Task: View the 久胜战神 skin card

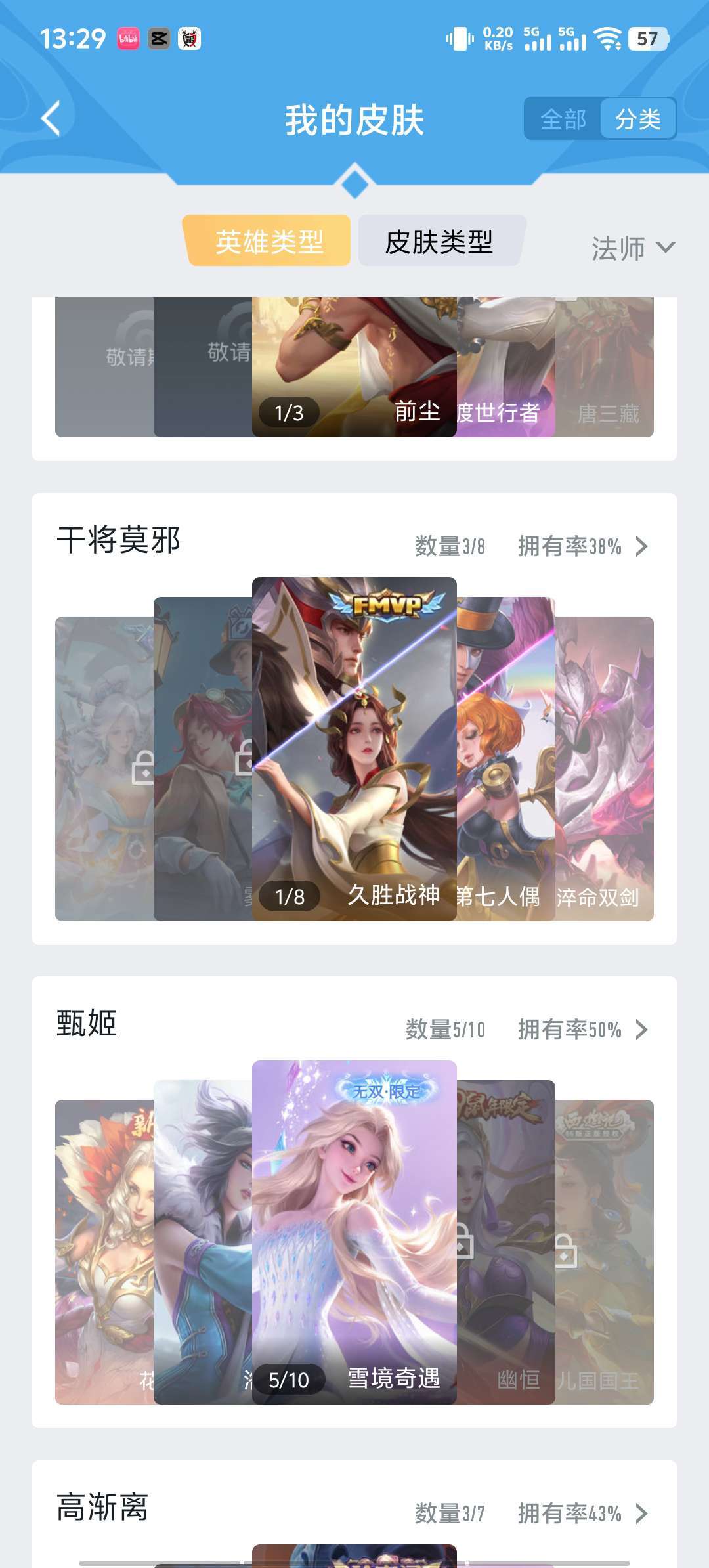Action: pos(354,749)
